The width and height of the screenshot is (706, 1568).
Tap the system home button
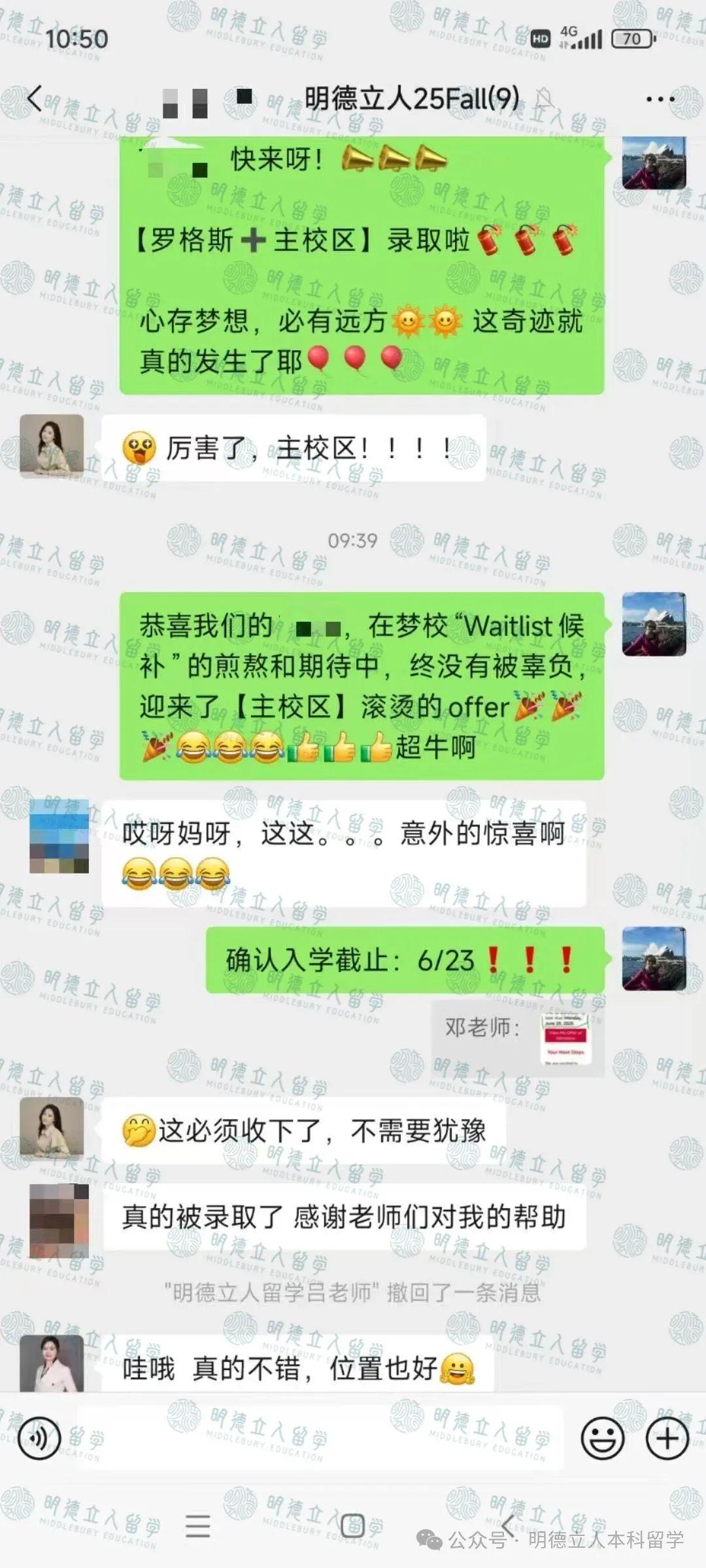tap(353, 1526)
